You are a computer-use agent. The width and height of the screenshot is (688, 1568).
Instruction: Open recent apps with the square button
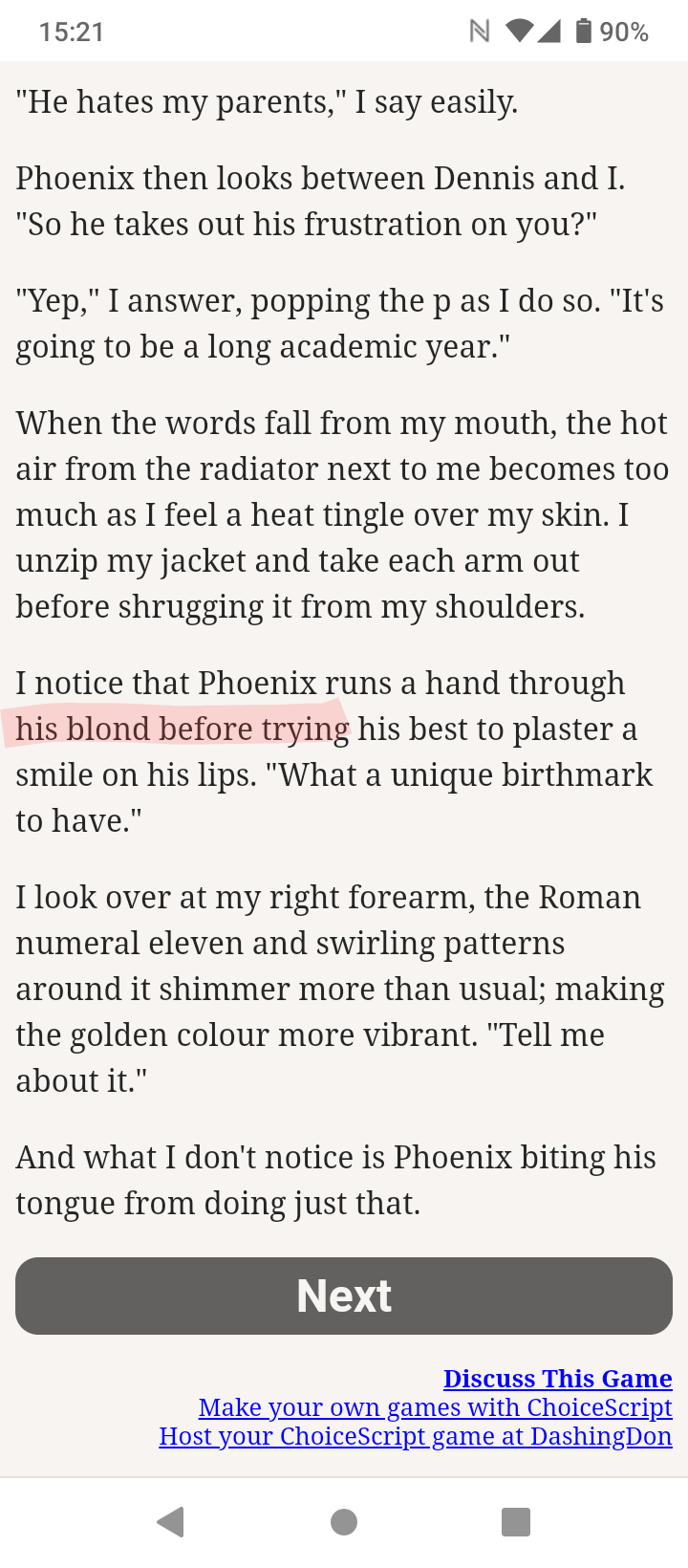click(x=516, y=1521)
